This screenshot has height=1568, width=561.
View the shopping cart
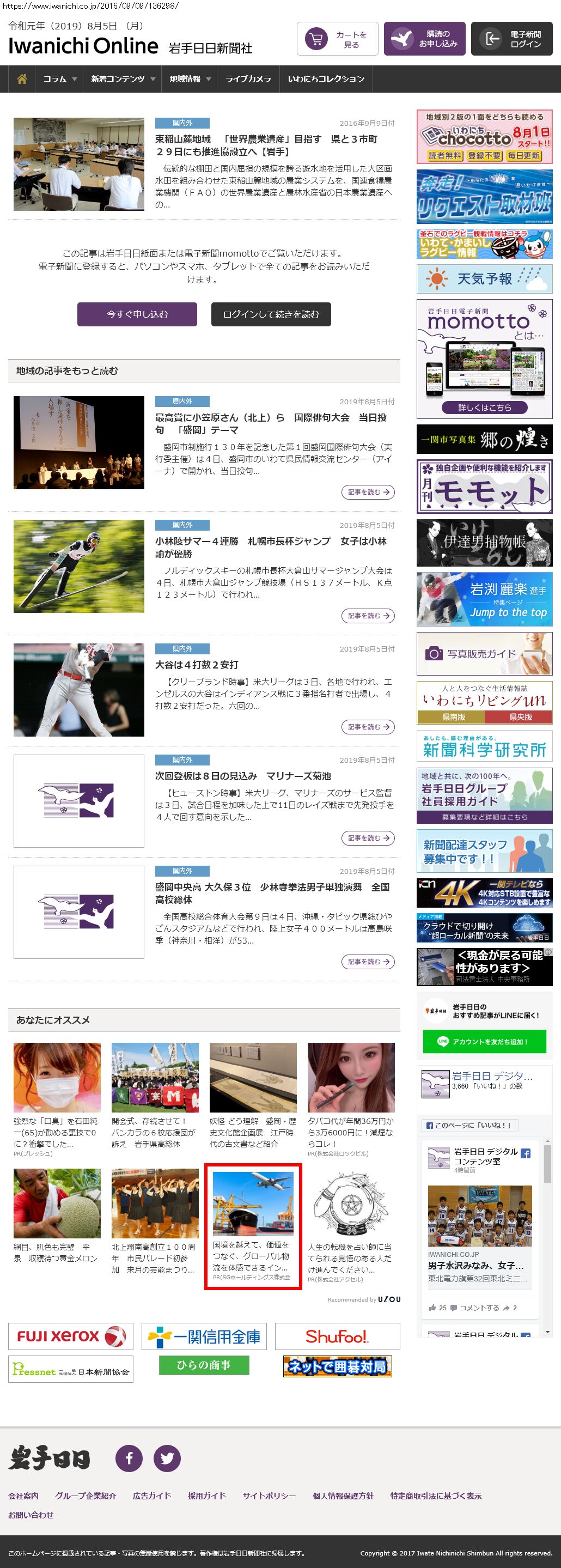click(338, 39)
